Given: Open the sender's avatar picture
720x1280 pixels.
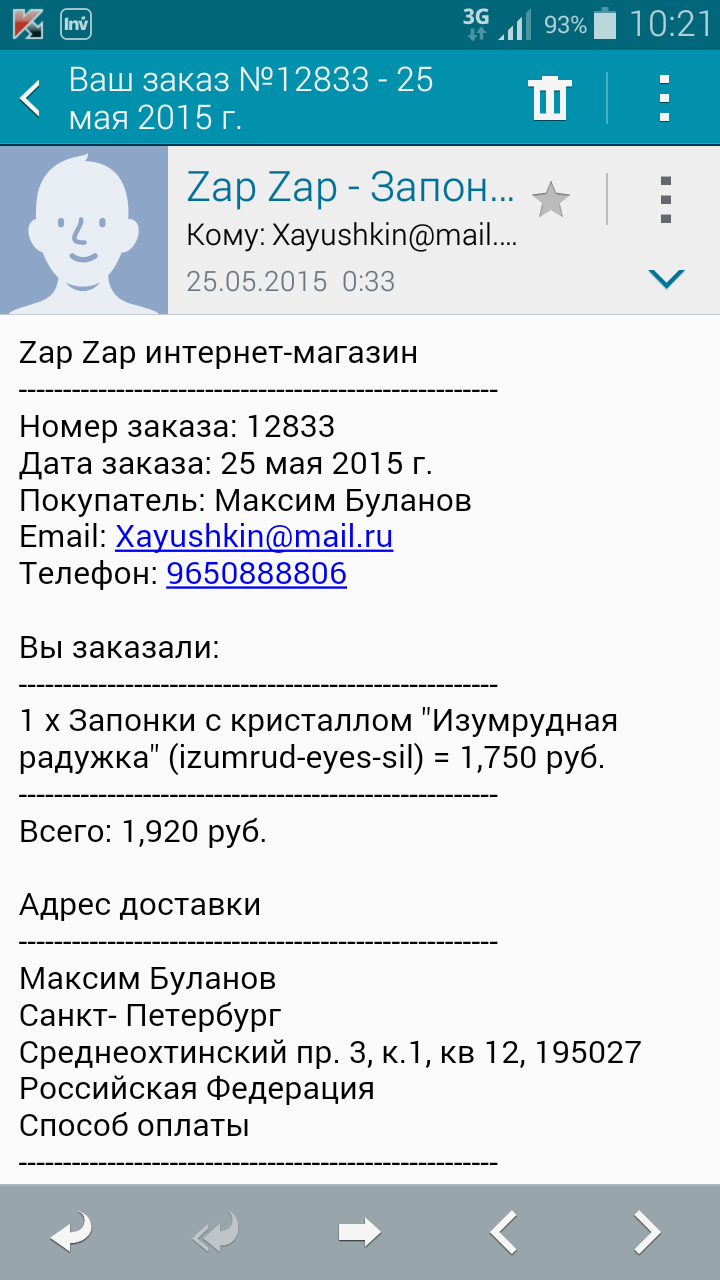Looking at the screenshot, I should pyautogui.click(x=84, y=230).
